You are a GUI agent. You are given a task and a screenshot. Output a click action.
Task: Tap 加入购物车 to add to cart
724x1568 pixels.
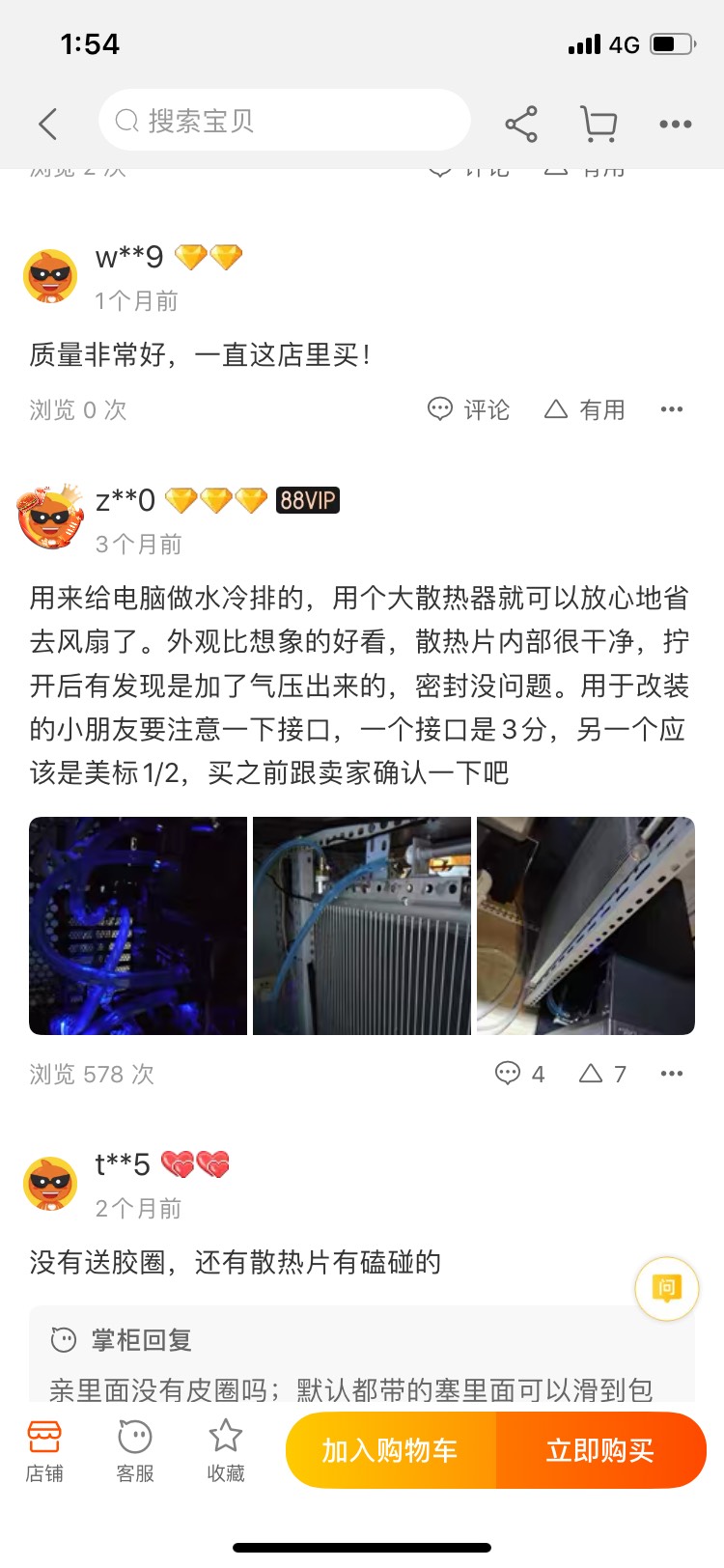(x=390, y=1450)
